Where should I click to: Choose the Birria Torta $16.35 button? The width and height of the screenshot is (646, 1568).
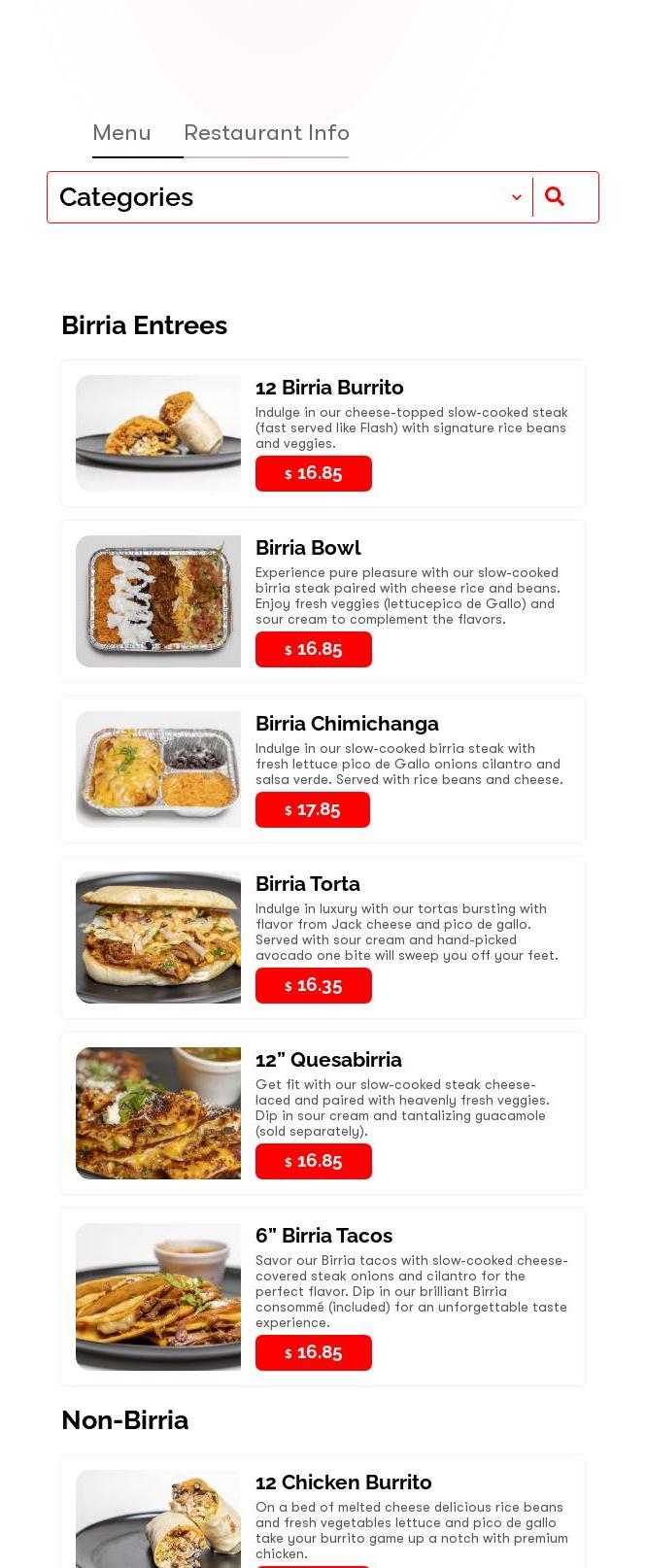pos(313,986)
